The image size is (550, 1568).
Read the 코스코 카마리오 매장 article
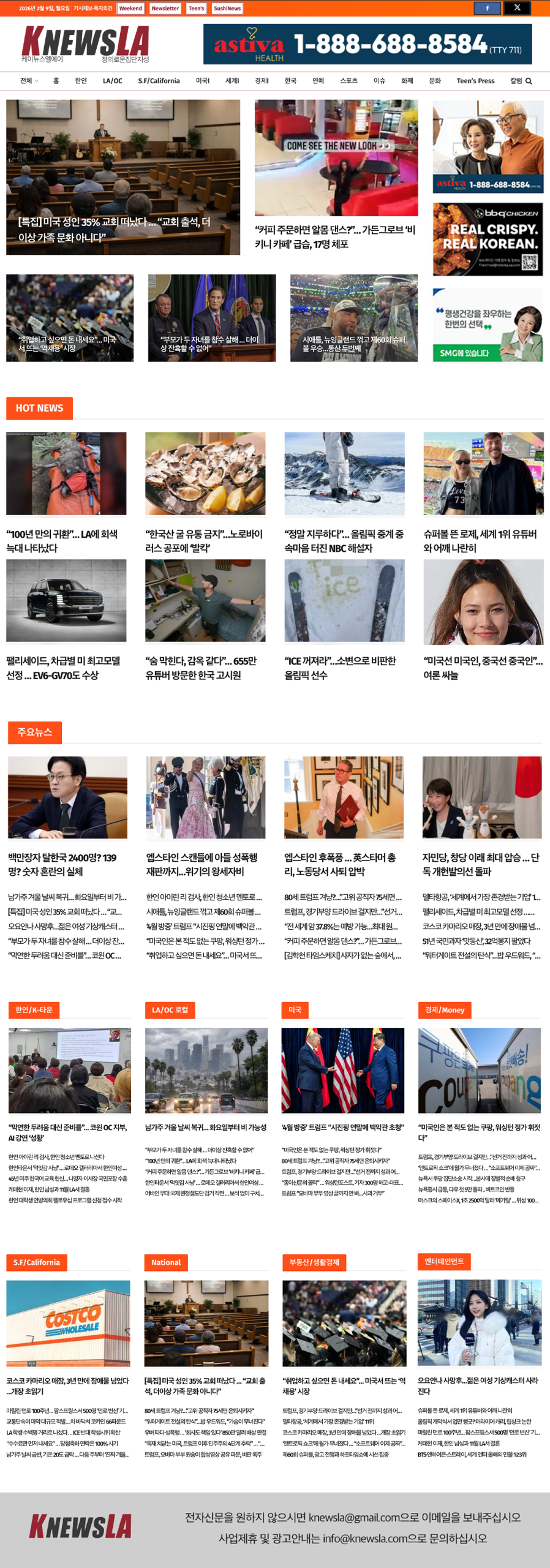[x=67, y=1385]
